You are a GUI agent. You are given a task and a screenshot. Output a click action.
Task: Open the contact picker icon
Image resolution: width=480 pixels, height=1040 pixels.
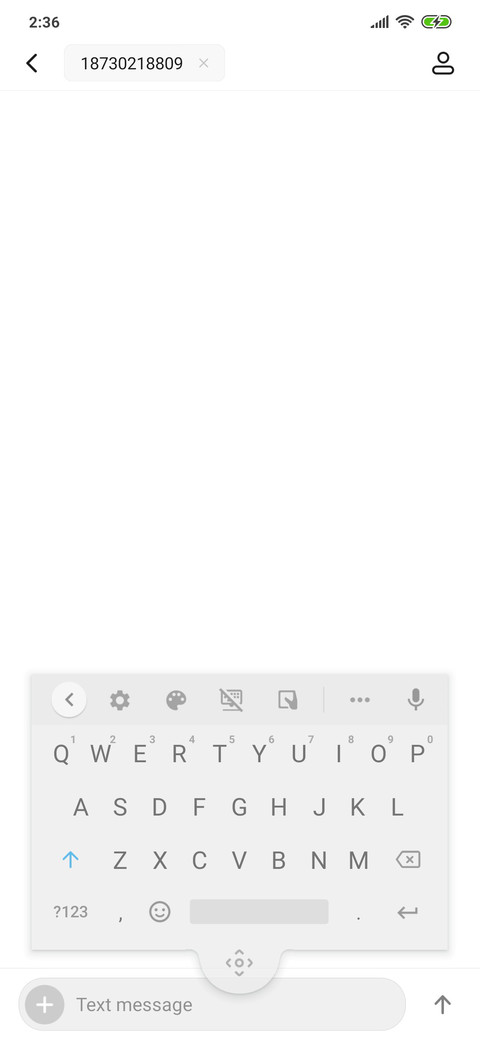(443, 63)
